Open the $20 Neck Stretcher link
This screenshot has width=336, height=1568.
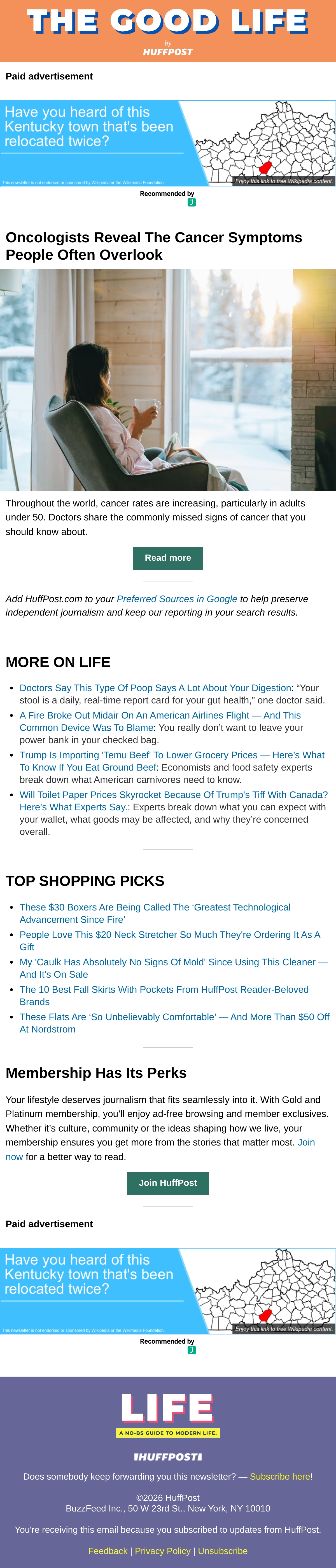(x=170, y=940)
